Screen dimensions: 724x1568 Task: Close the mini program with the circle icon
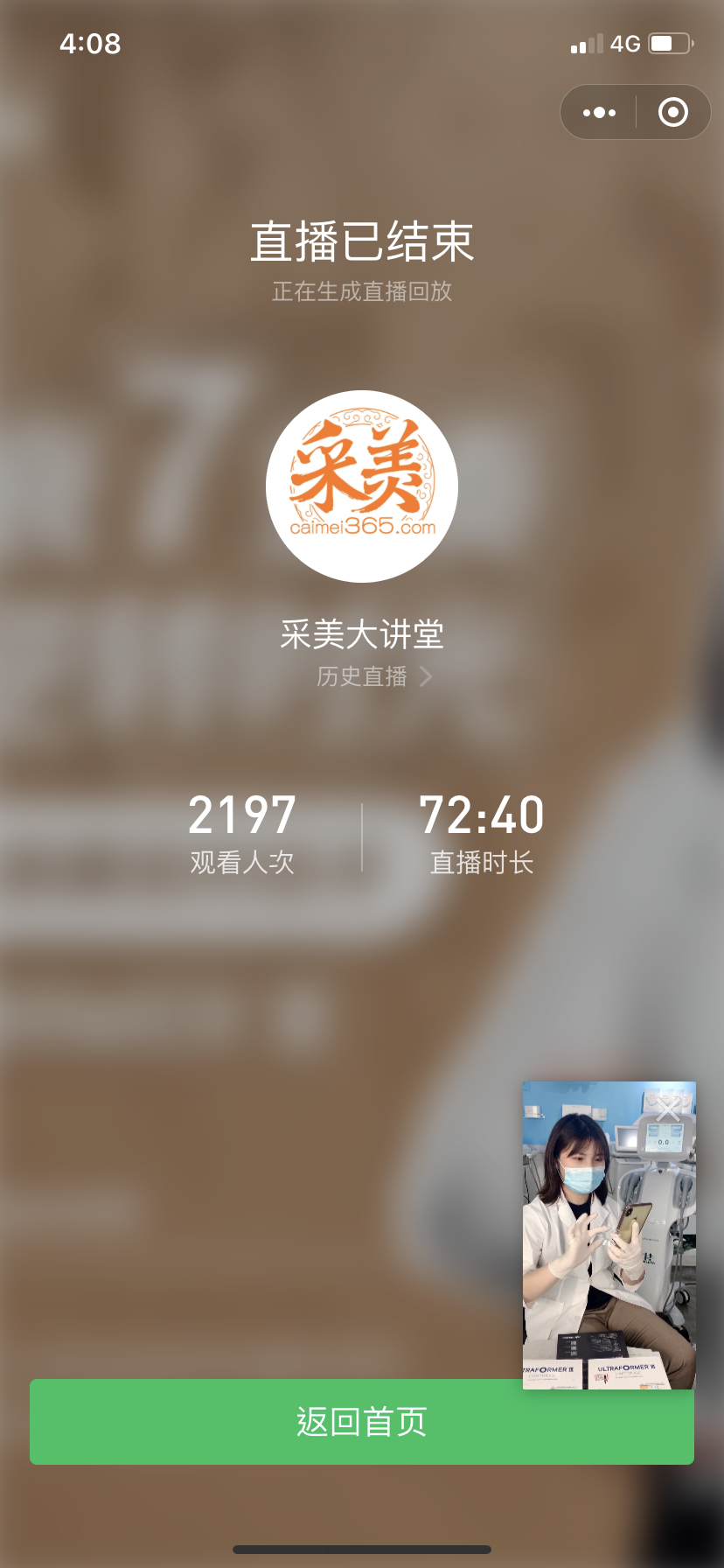pyautogui.click(x=672, y=113)
